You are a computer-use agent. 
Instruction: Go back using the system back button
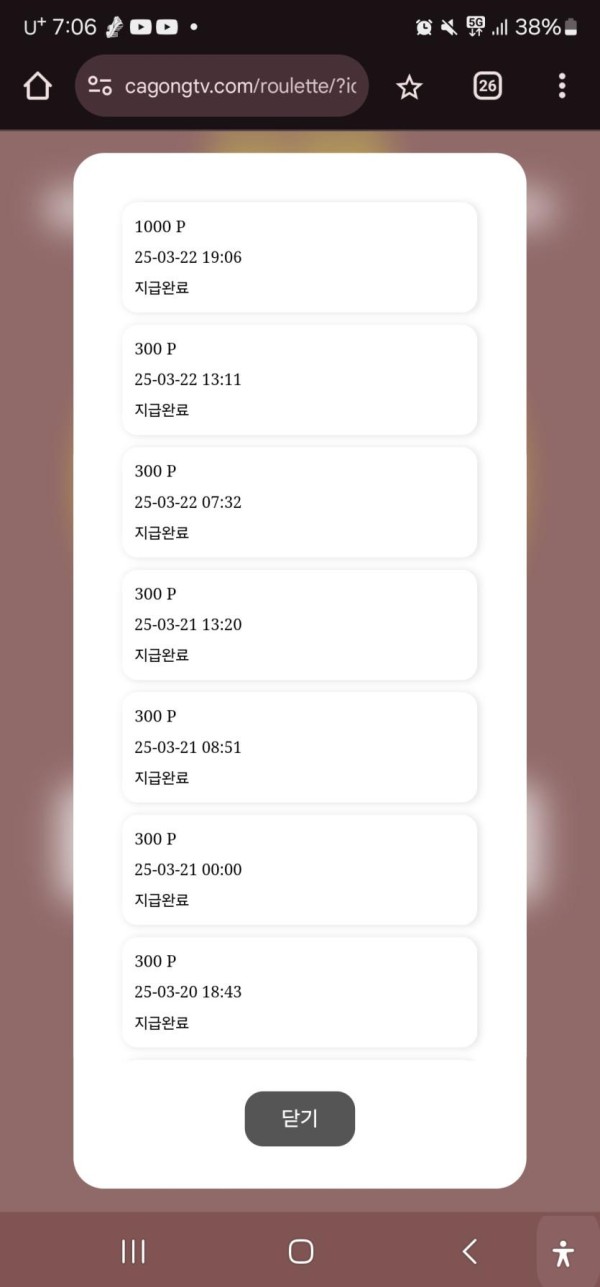coord(469,1250)
